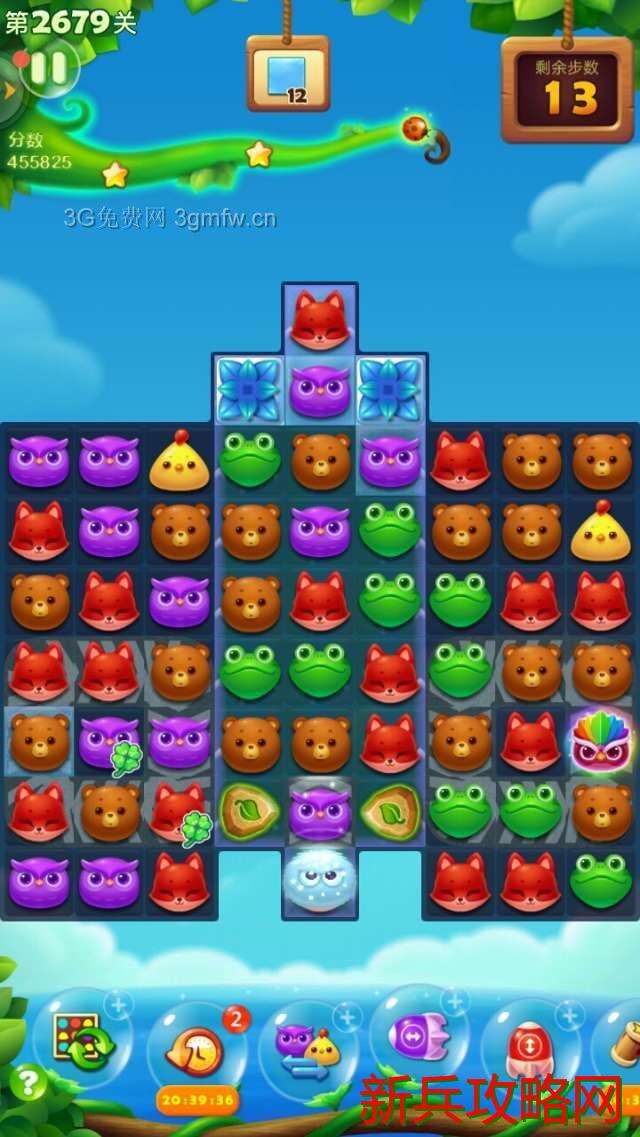Select the rainbow bird special piece
Screen dimensions: 640x1137
coord(600,743)
